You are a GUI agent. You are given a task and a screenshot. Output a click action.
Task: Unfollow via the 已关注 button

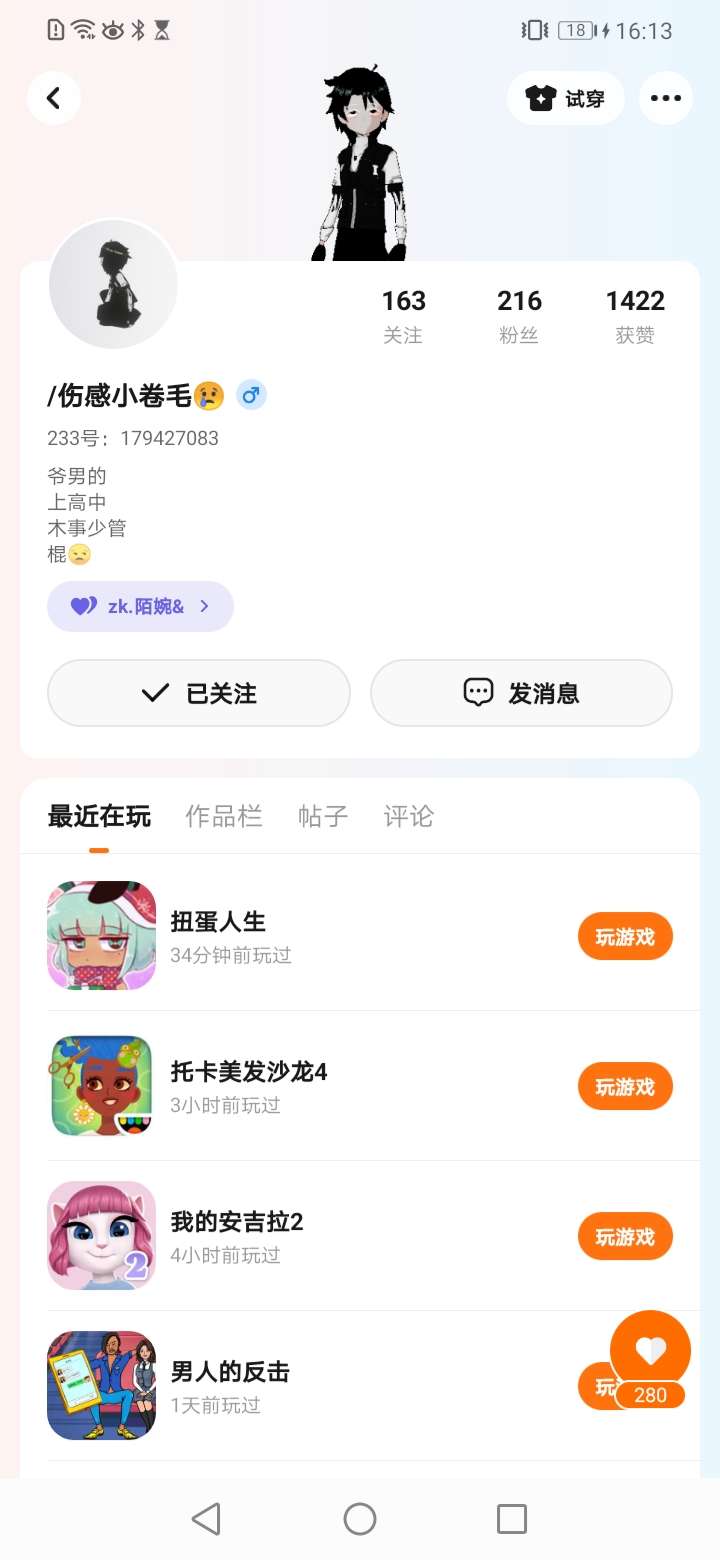pos(199,693)
